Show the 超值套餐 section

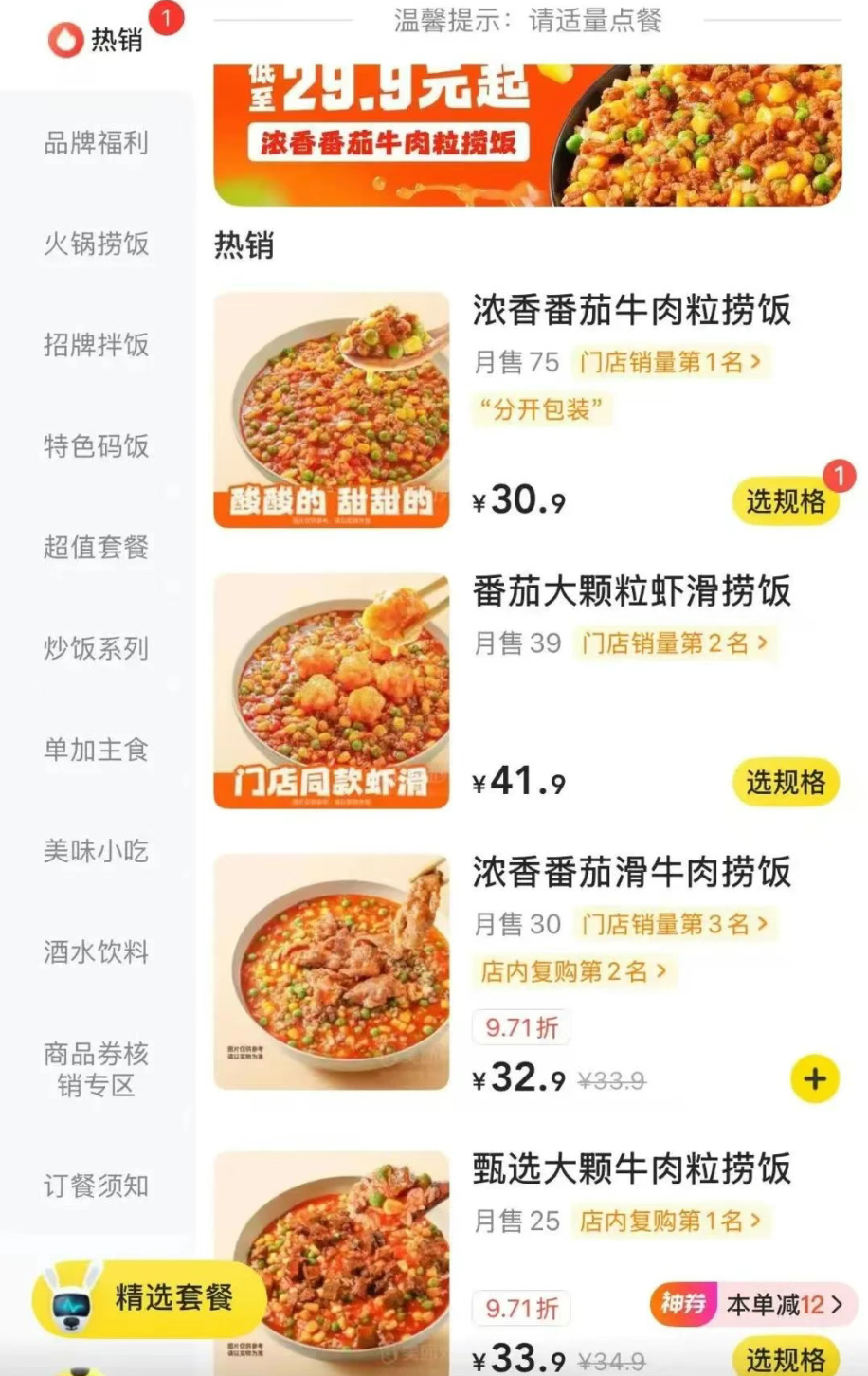click(96, 548)
